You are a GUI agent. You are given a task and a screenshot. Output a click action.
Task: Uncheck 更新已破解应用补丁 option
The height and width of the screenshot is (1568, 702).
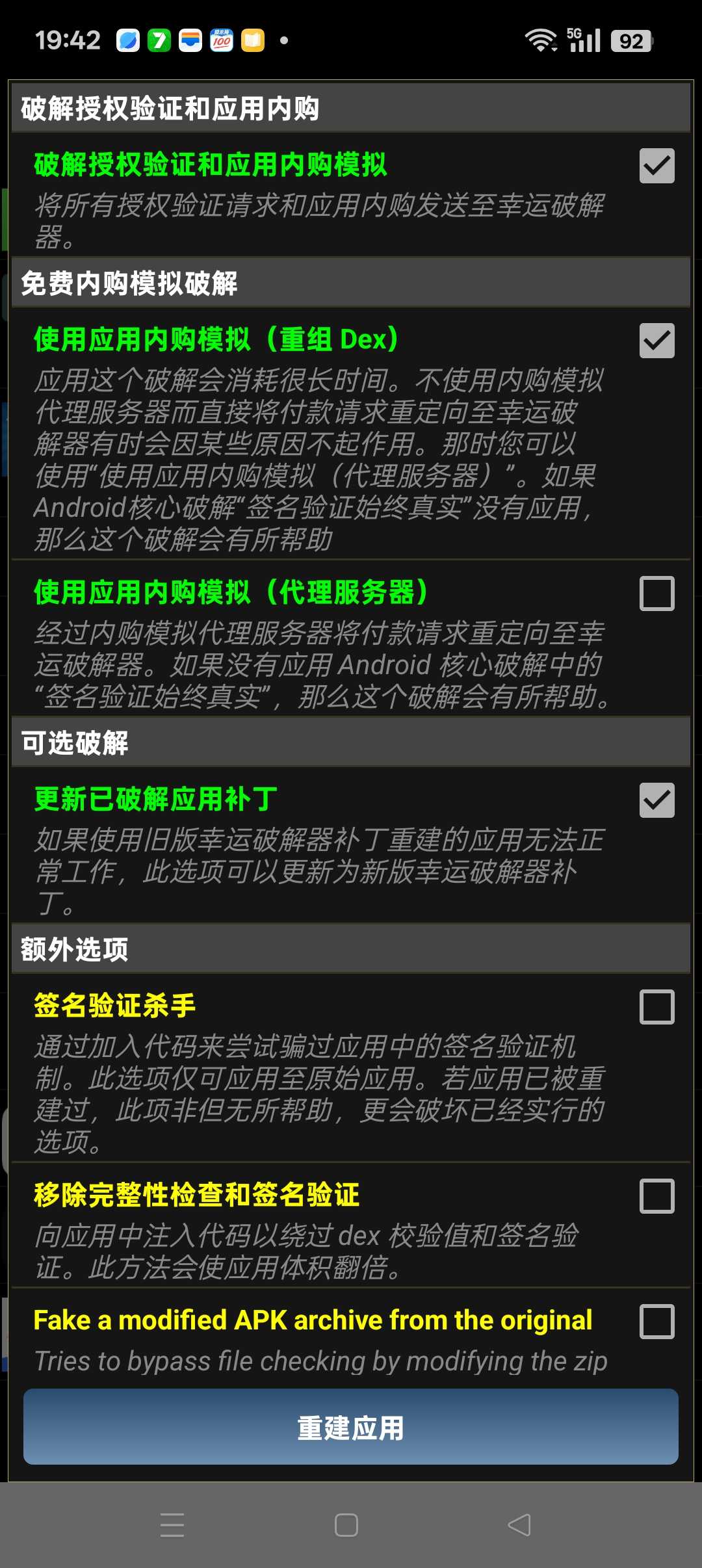coord(656,800)
